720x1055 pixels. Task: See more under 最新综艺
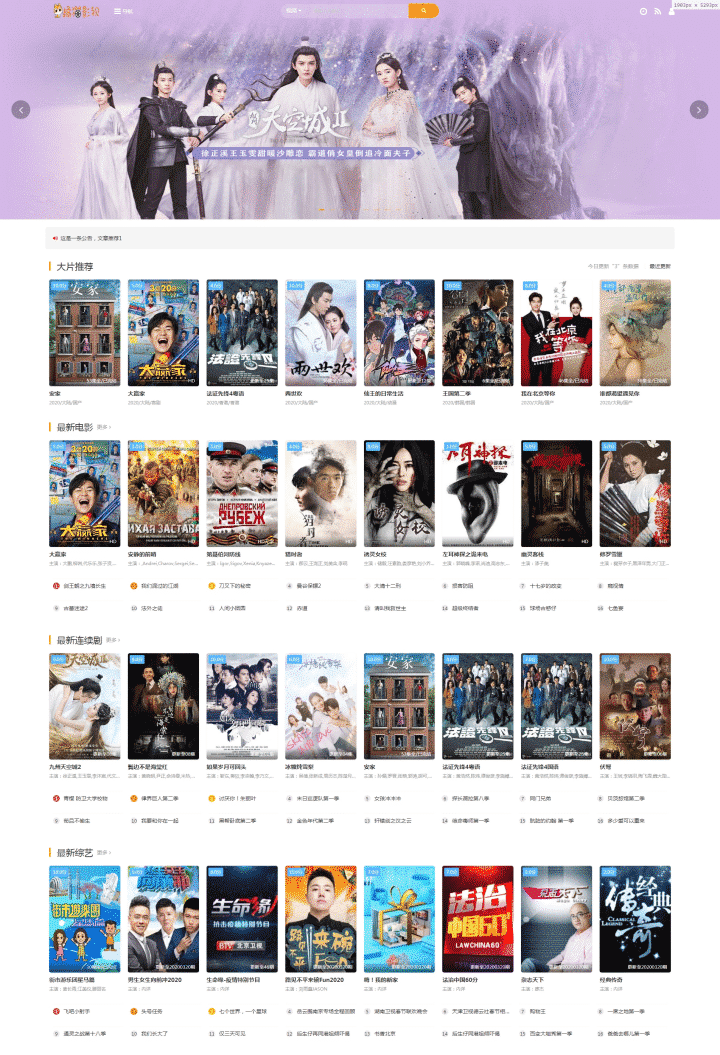click(x=103, y=852)
